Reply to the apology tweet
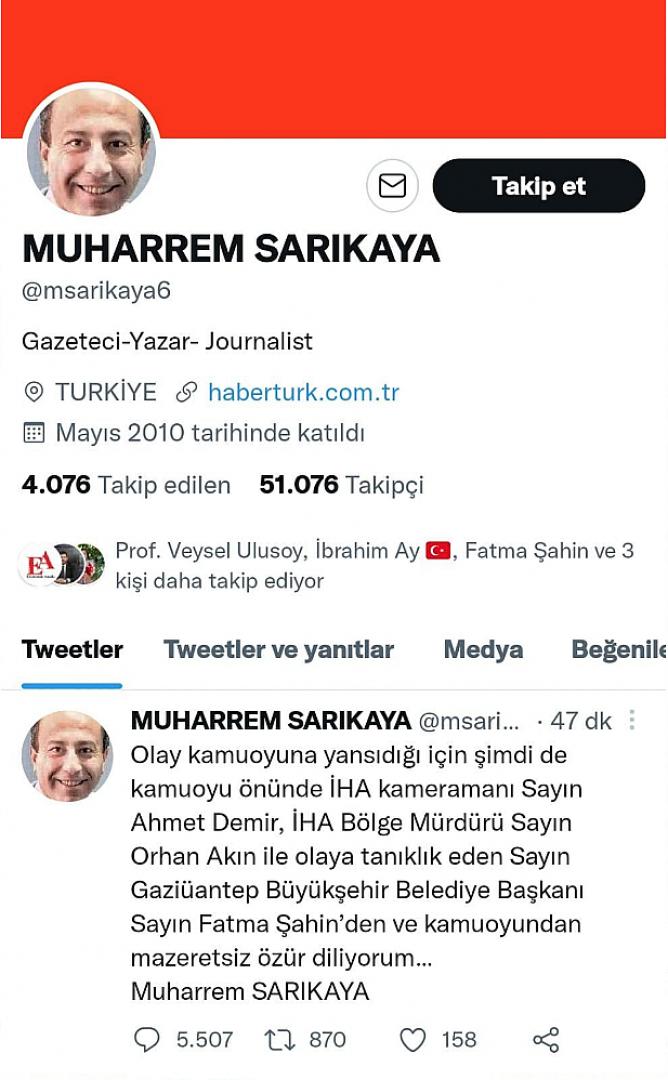 coord(147,1040)
